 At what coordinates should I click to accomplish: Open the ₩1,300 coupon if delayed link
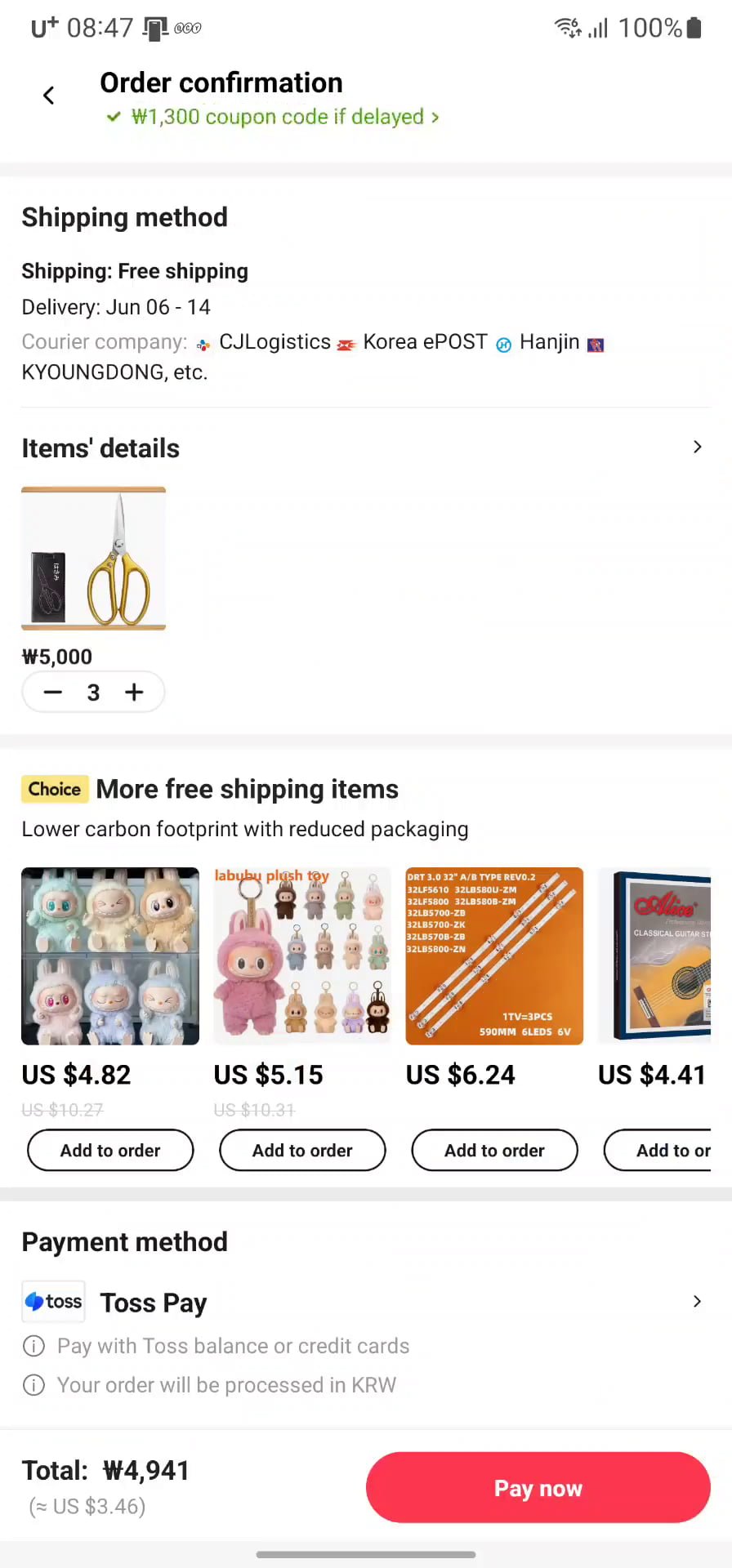(274, 117)
